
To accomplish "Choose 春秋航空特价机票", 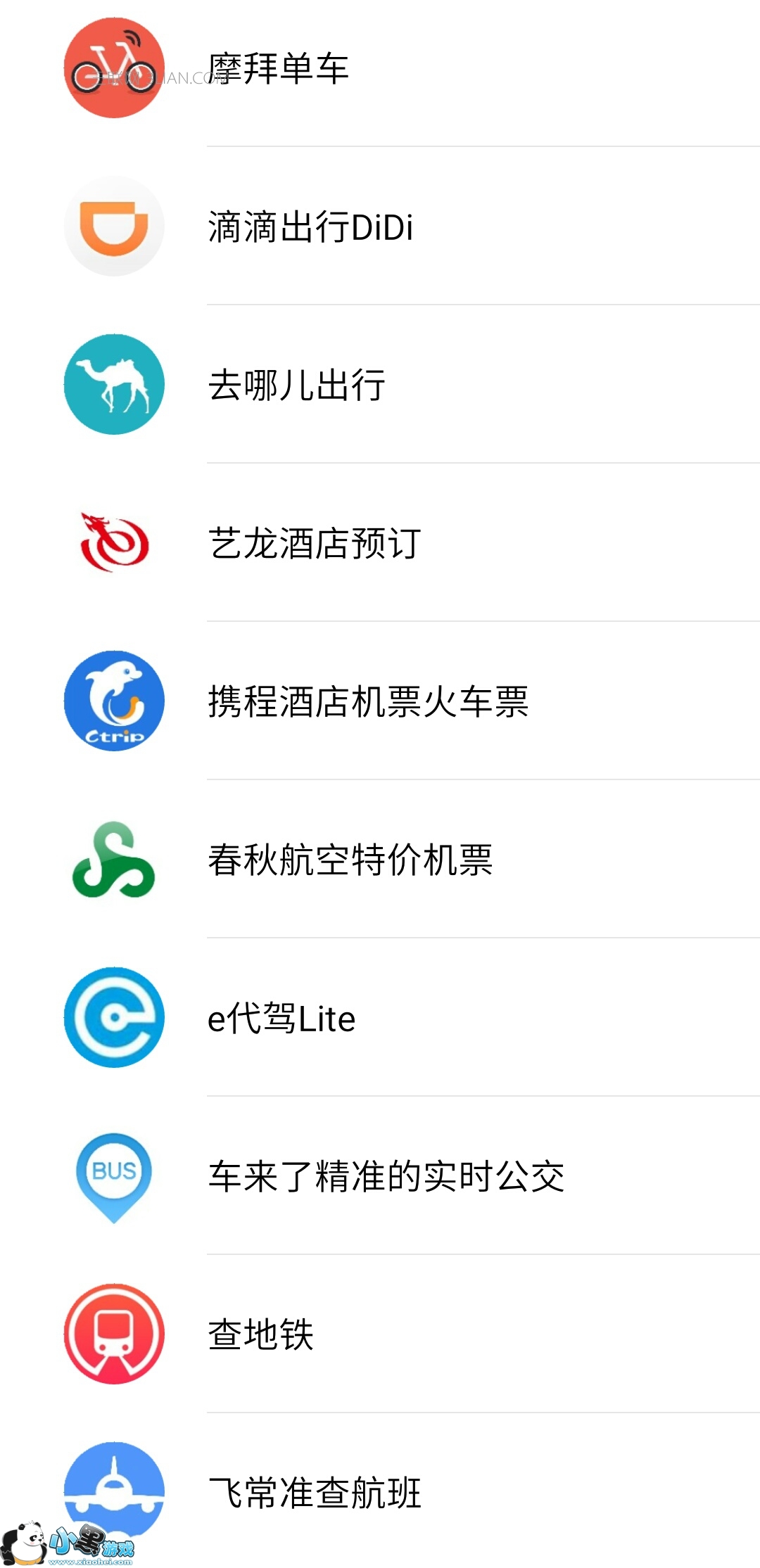I will (350, 860).
